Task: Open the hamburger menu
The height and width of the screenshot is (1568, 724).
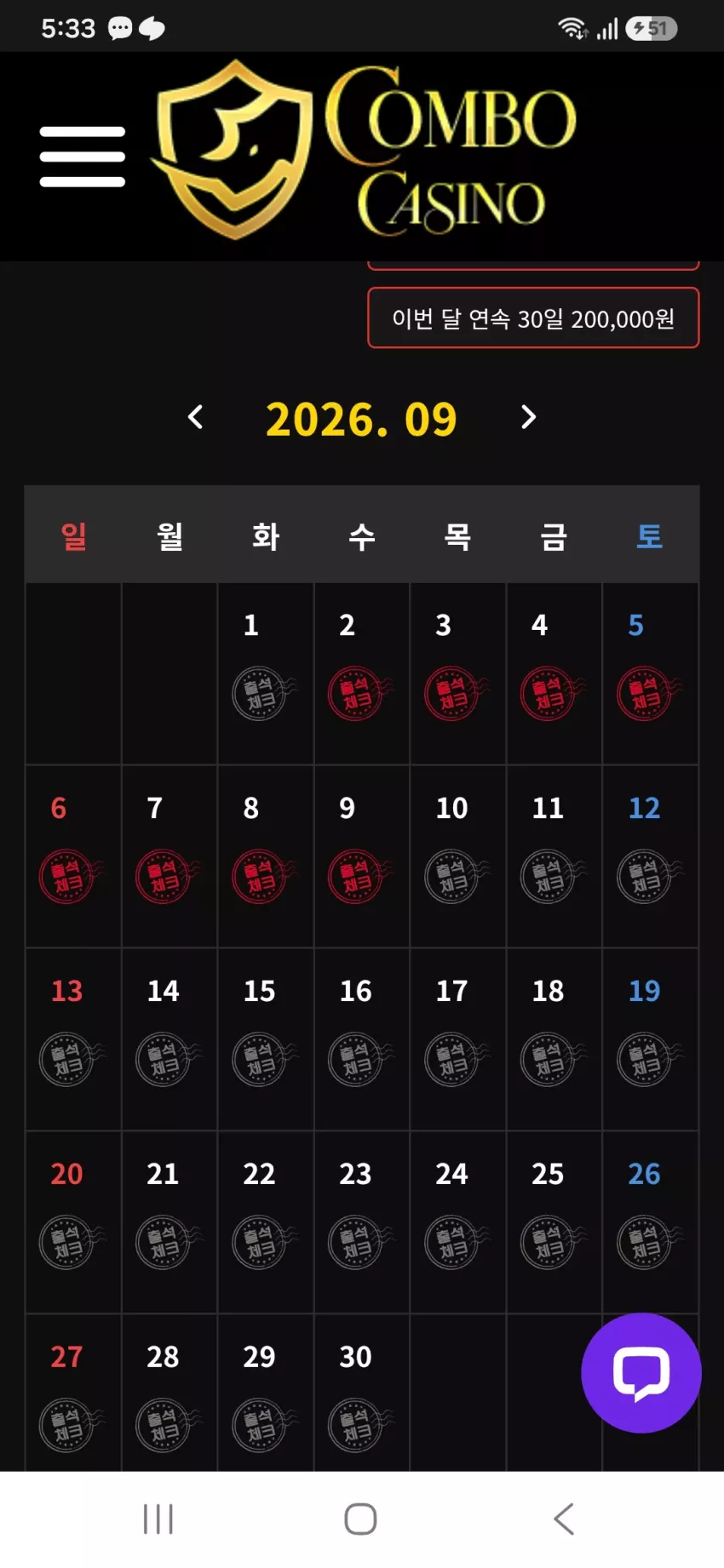Action: 83,157
